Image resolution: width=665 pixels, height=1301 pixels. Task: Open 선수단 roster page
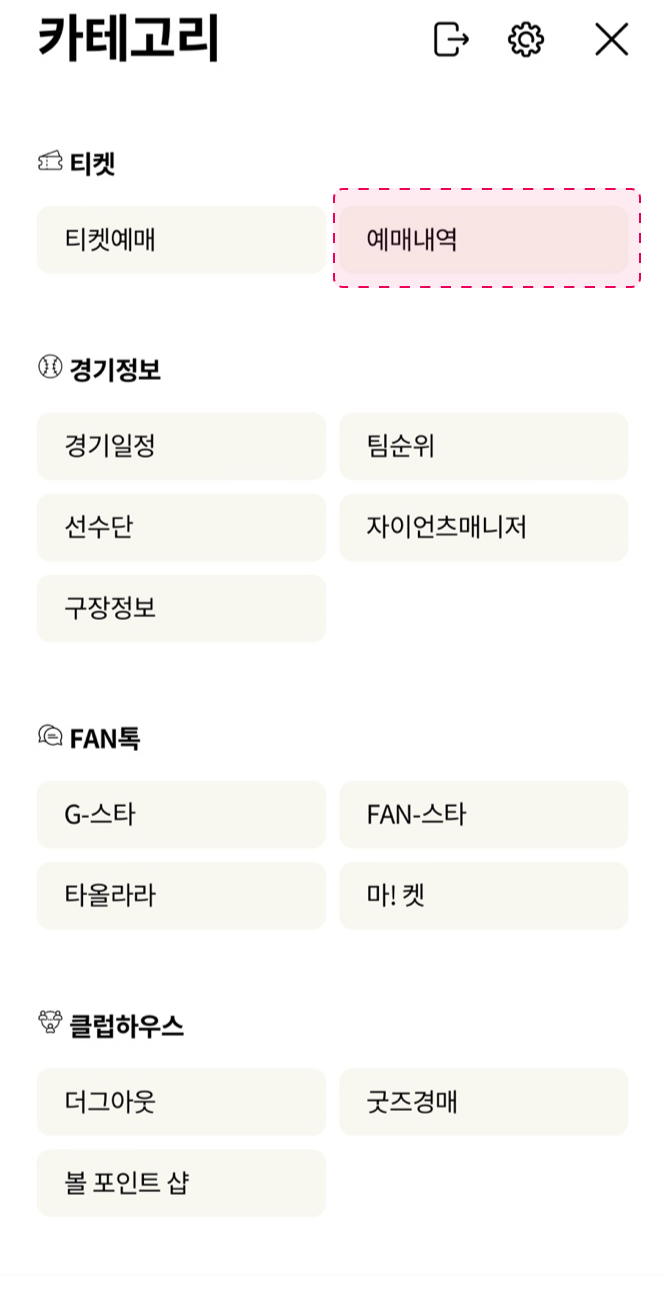pos(181,527)
